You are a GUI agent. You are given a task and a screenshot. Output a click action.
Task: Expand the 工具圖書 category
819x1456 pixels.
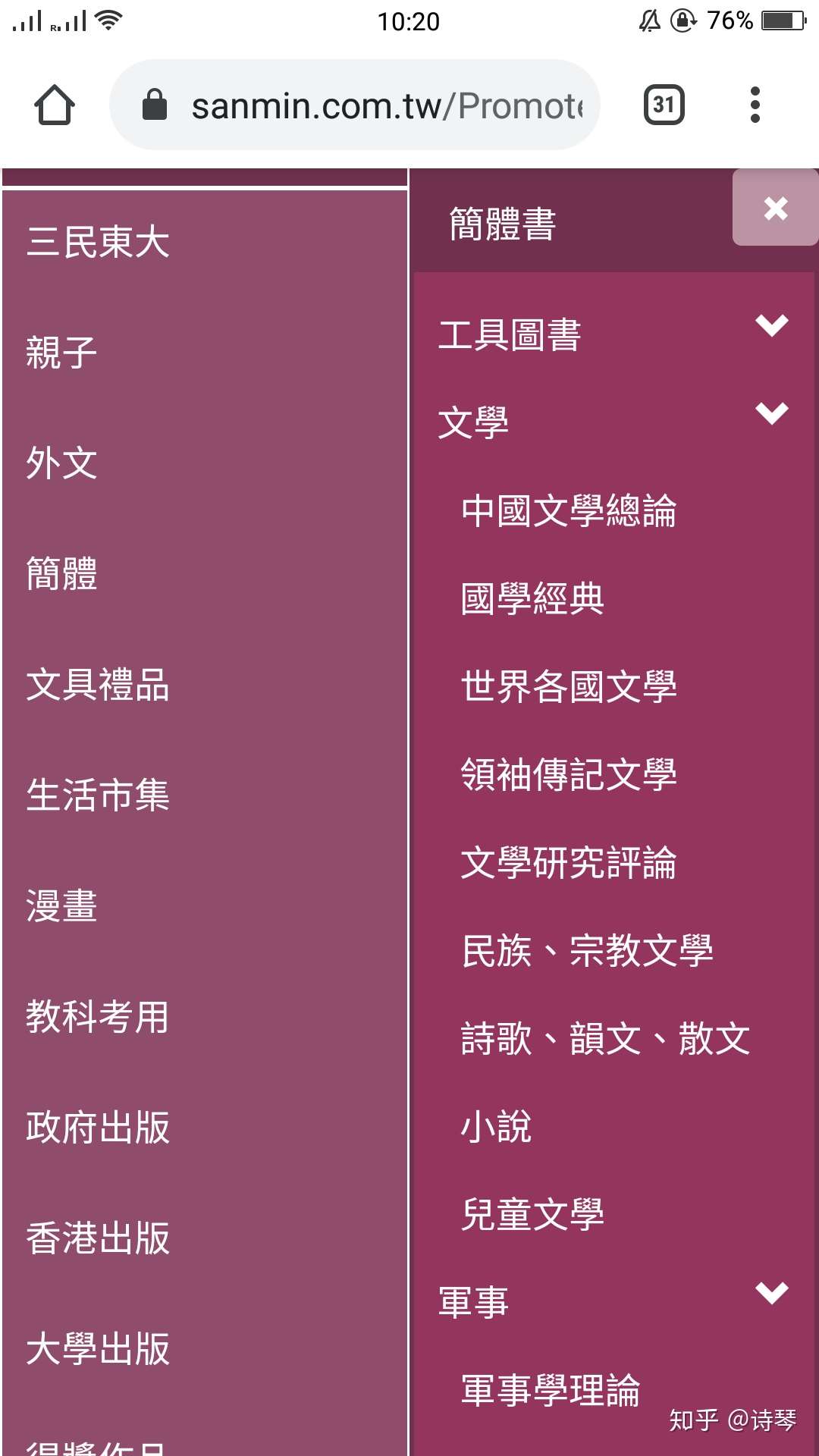coord(770,326)
